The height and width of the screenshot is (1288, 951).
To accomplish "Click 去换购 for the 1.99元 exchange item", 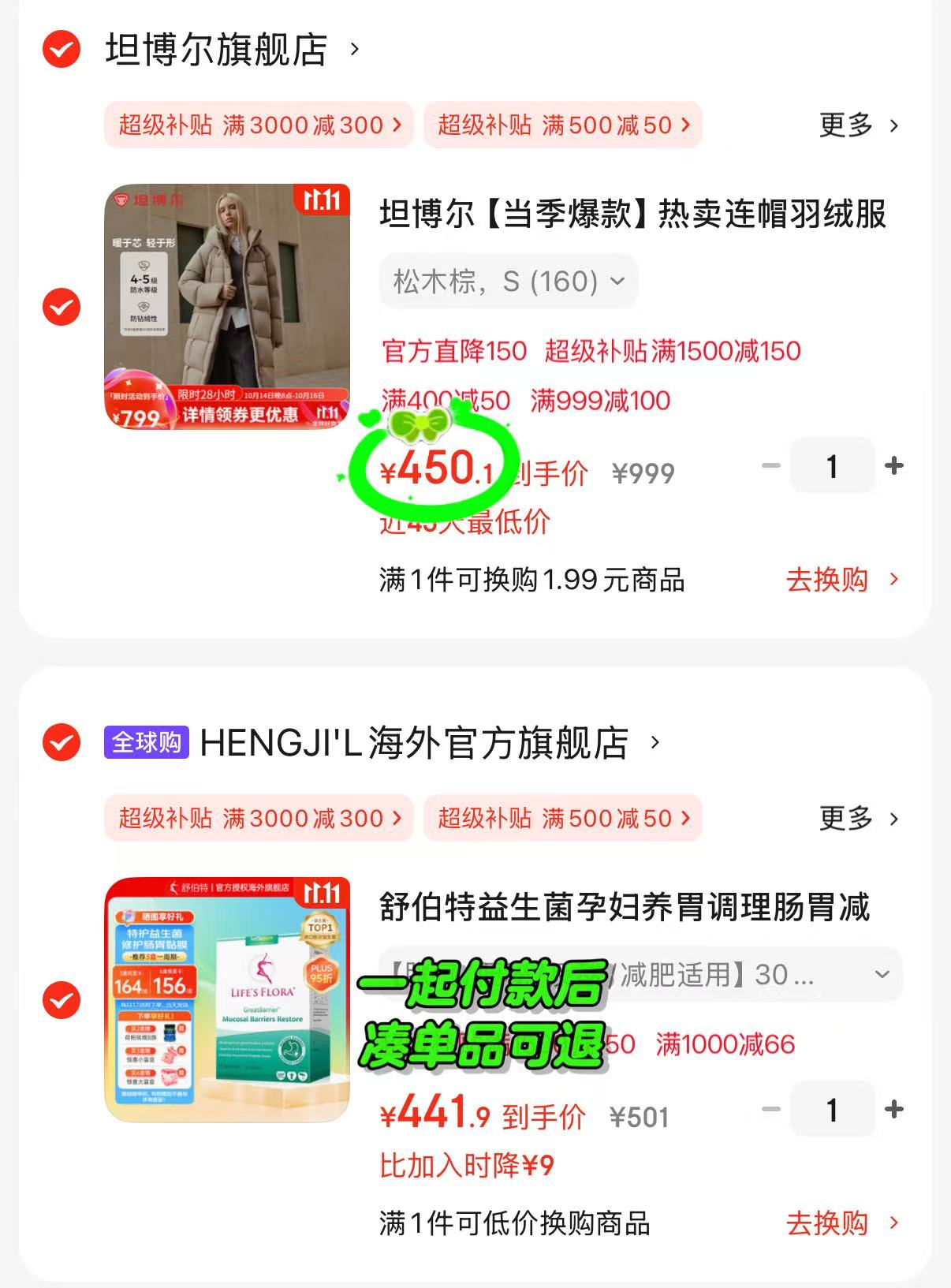I will 827,581.
